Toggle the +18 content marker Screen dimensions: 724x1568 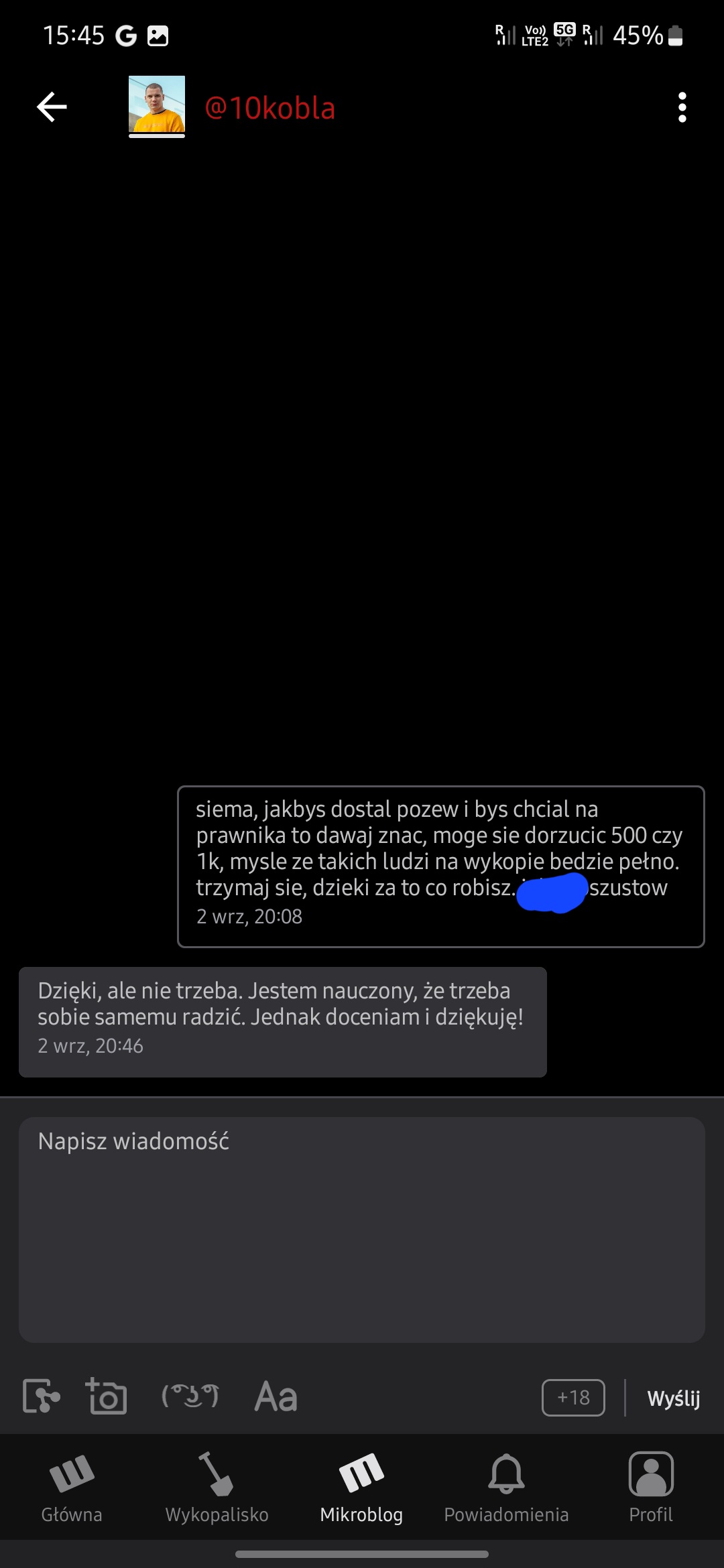pyautogui.click(x=573, y=1398)
